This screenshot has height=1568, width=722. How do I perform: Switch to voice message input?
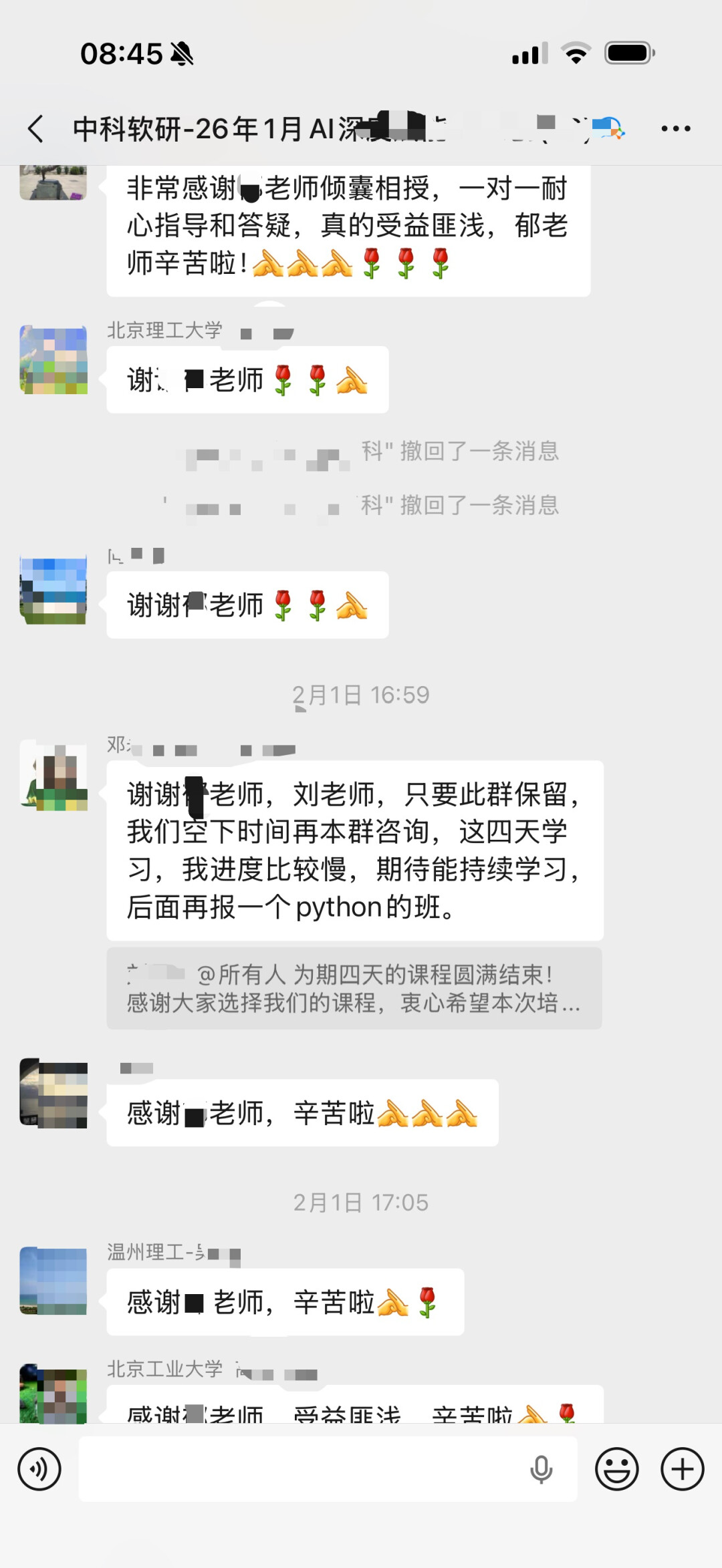click(39, 1469)
